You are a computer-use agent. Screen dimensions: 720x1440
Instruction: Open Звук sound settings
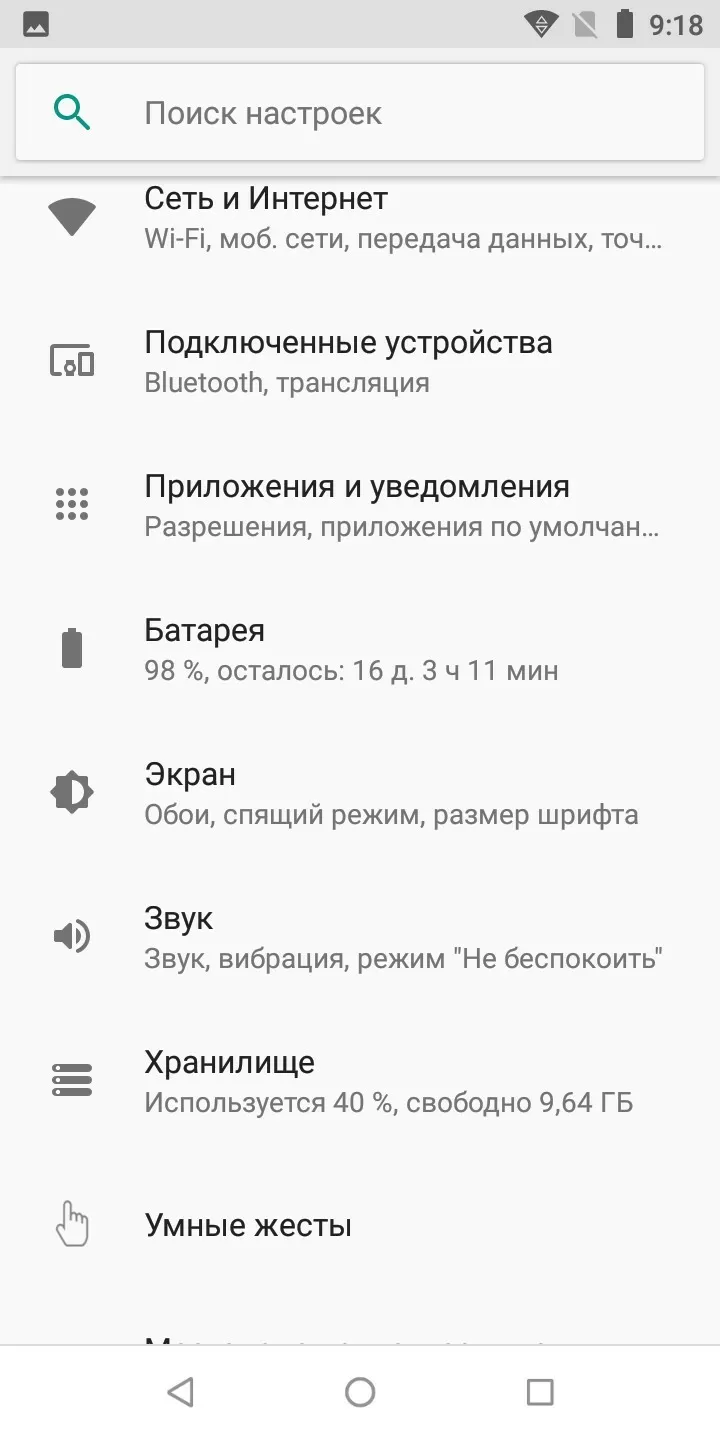tap(360, 938)
